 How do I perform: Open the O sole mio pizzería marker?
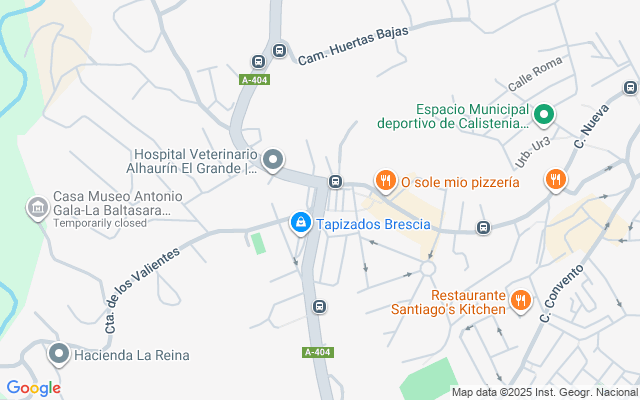385,181
